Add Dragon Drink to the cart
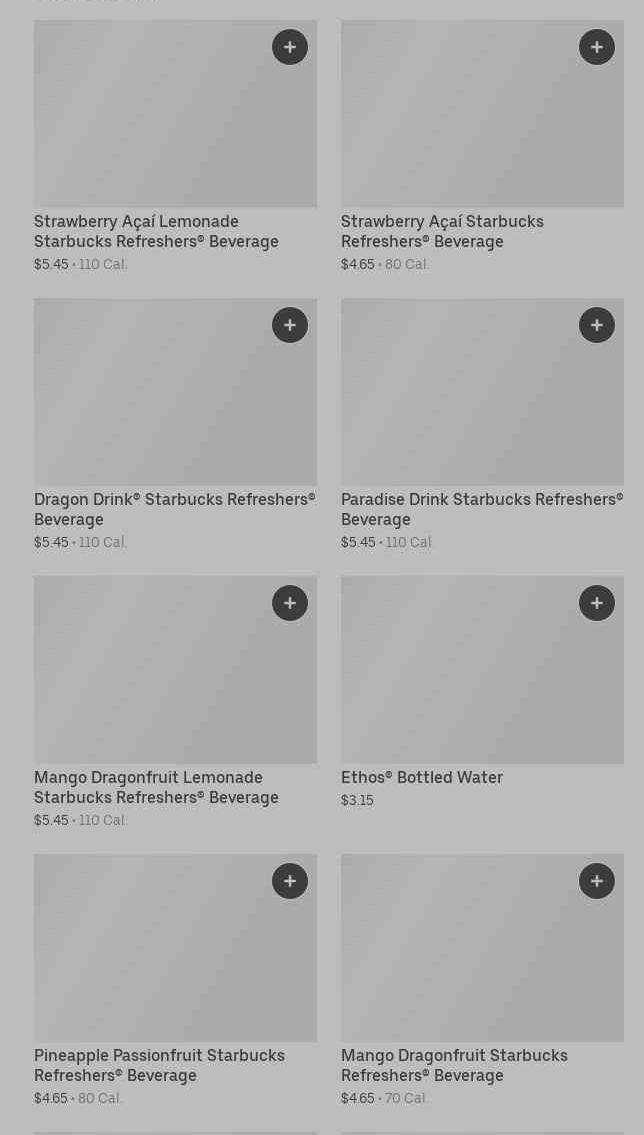This screenshot has width=644, height=1135. (290, 325)
